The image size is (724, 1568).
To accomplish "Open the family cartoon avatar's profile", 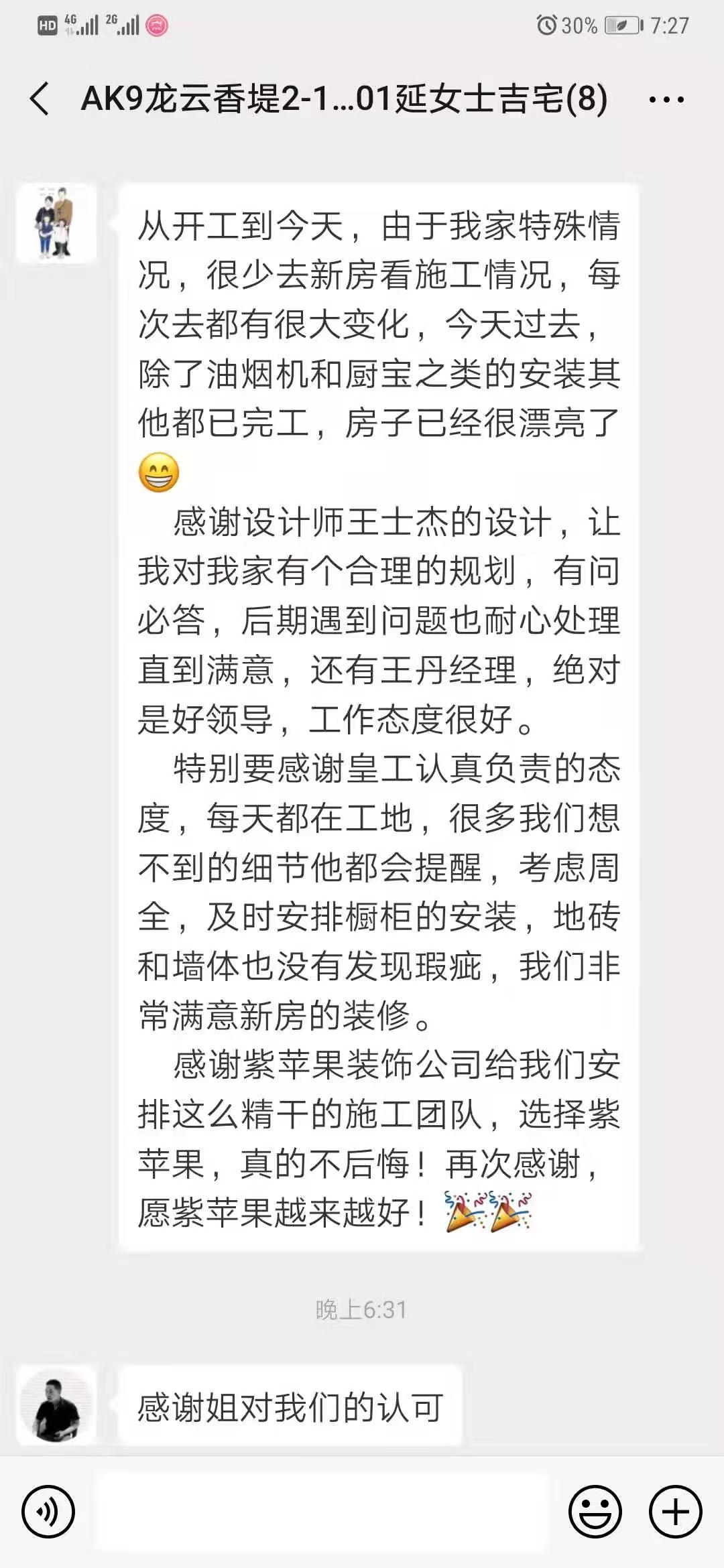I will click(x=56, y=223).
